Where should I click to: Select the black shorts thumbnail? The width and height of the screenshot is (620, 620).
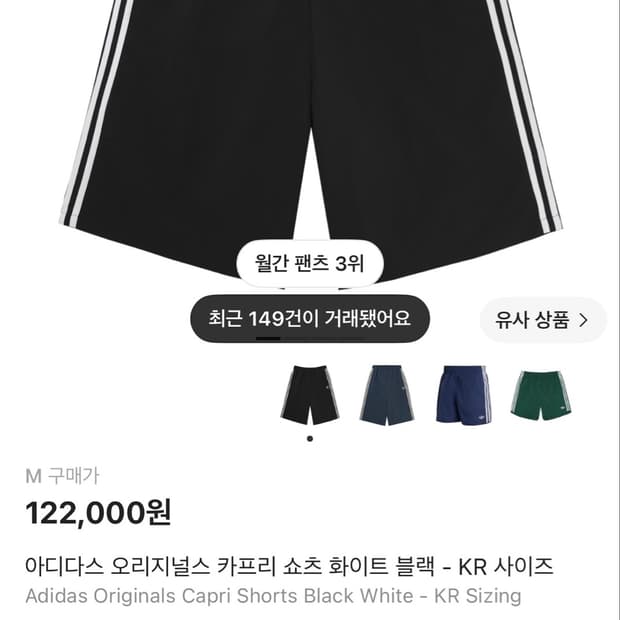coord(310,395)
